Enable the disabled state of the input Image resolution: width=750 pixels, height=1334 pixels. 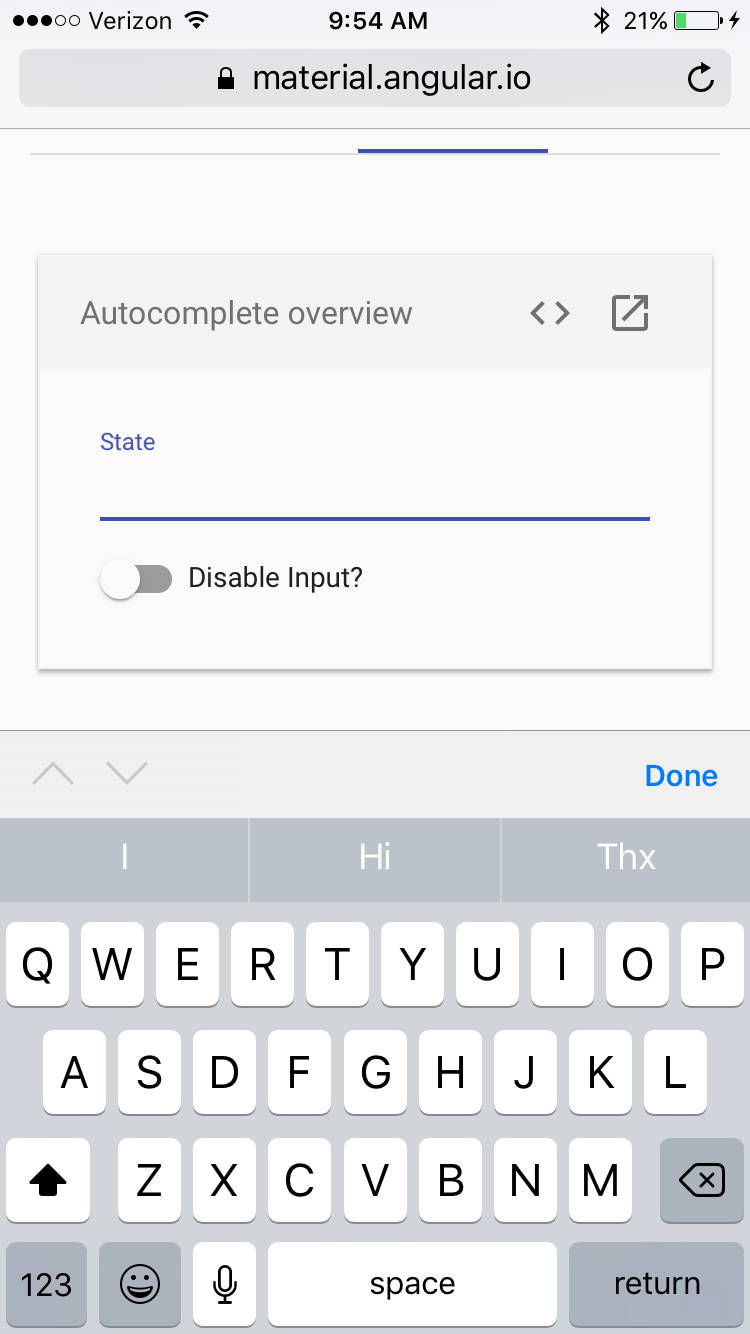[x=138, y=577]
